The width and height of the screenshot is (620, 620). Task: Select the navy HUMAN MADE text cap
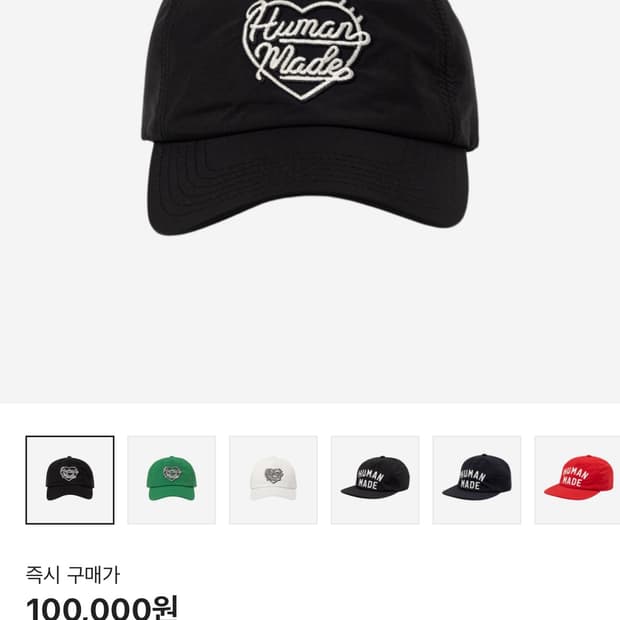pyautogui.click(x=477, y=480)
